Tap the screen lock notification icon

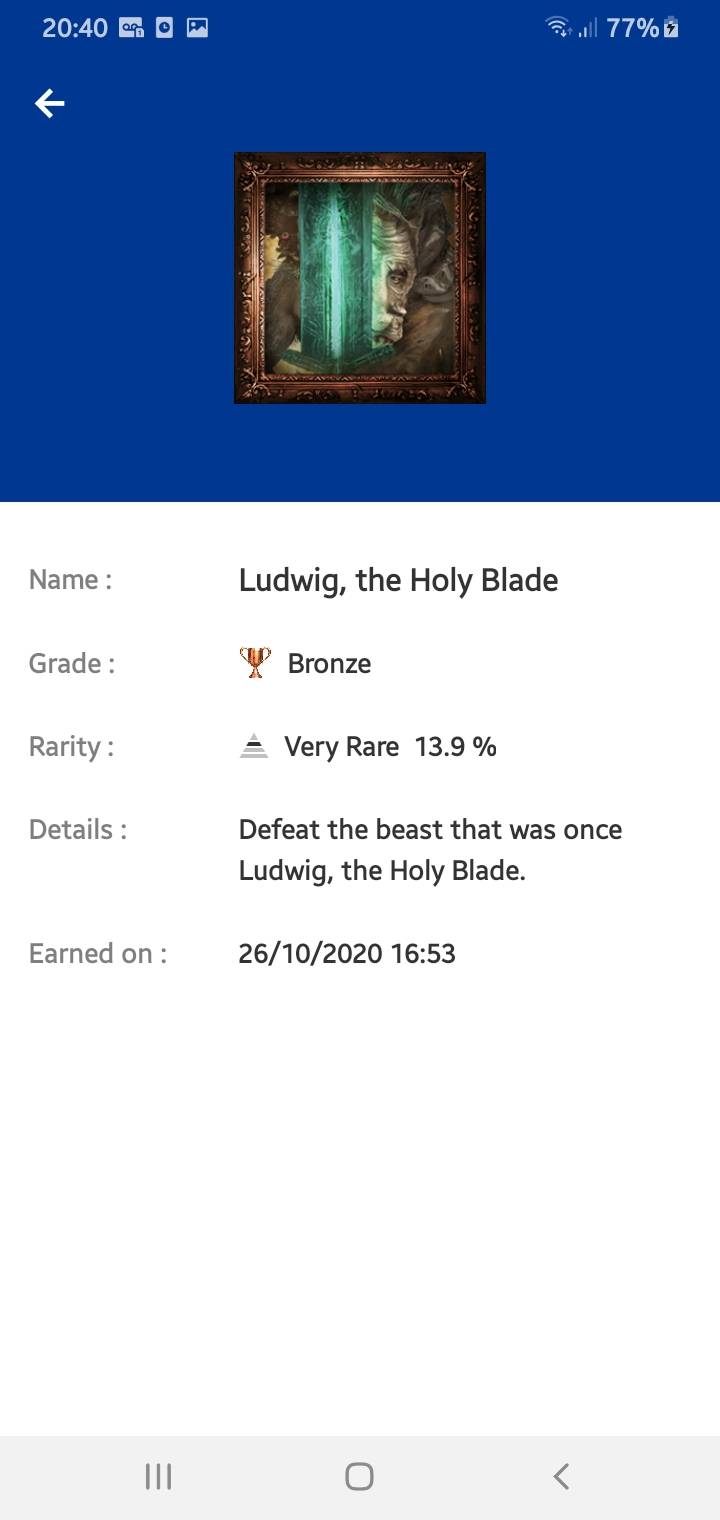pos(130,28)
